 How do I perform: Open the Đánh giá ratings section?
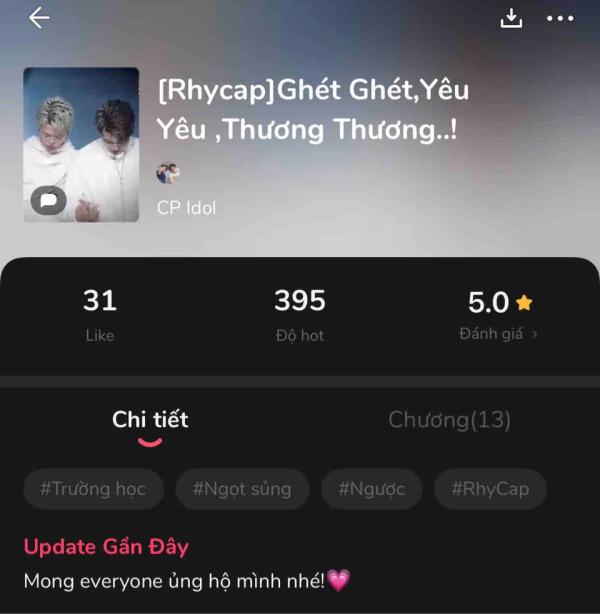[498, 334]
